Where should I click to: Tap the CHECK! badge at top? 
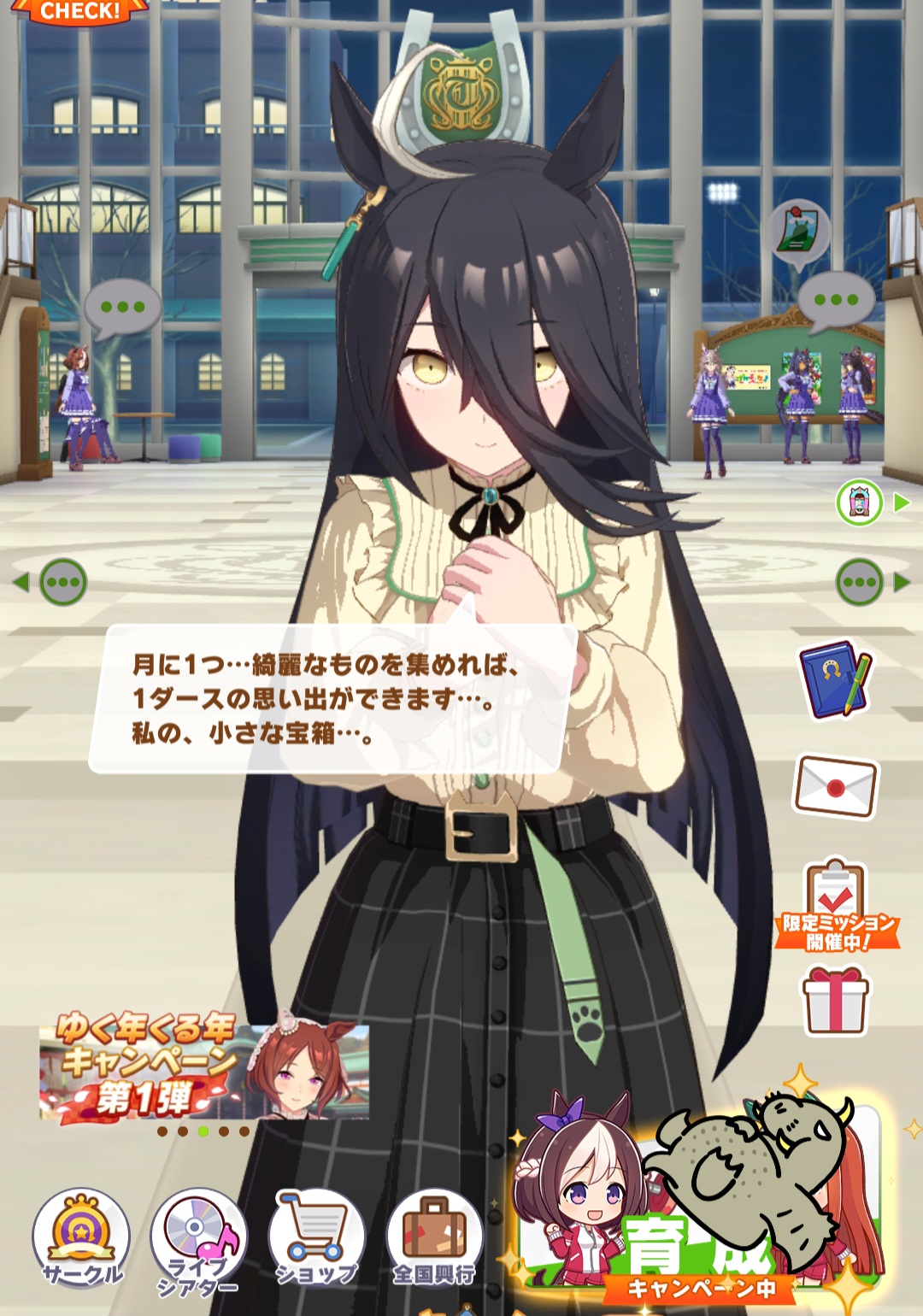click(79, 12)
